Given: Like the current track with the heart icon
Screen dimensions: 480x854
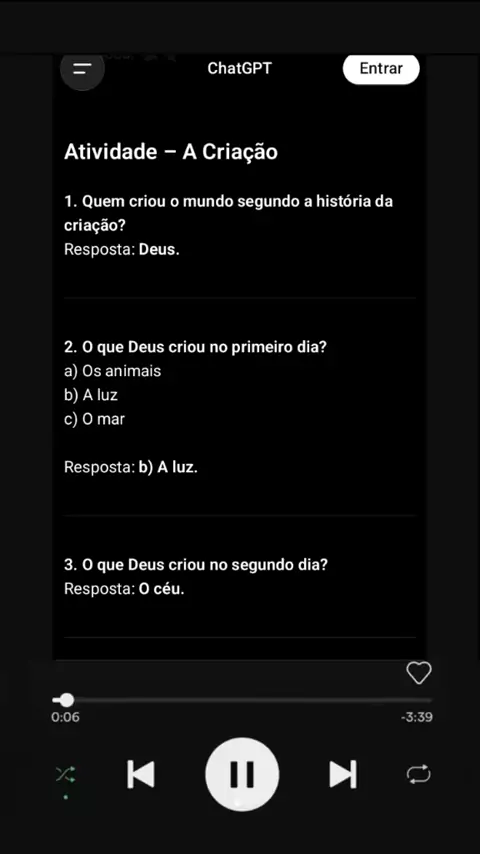Looking at the screenshot, I should [x=419, y=673].
